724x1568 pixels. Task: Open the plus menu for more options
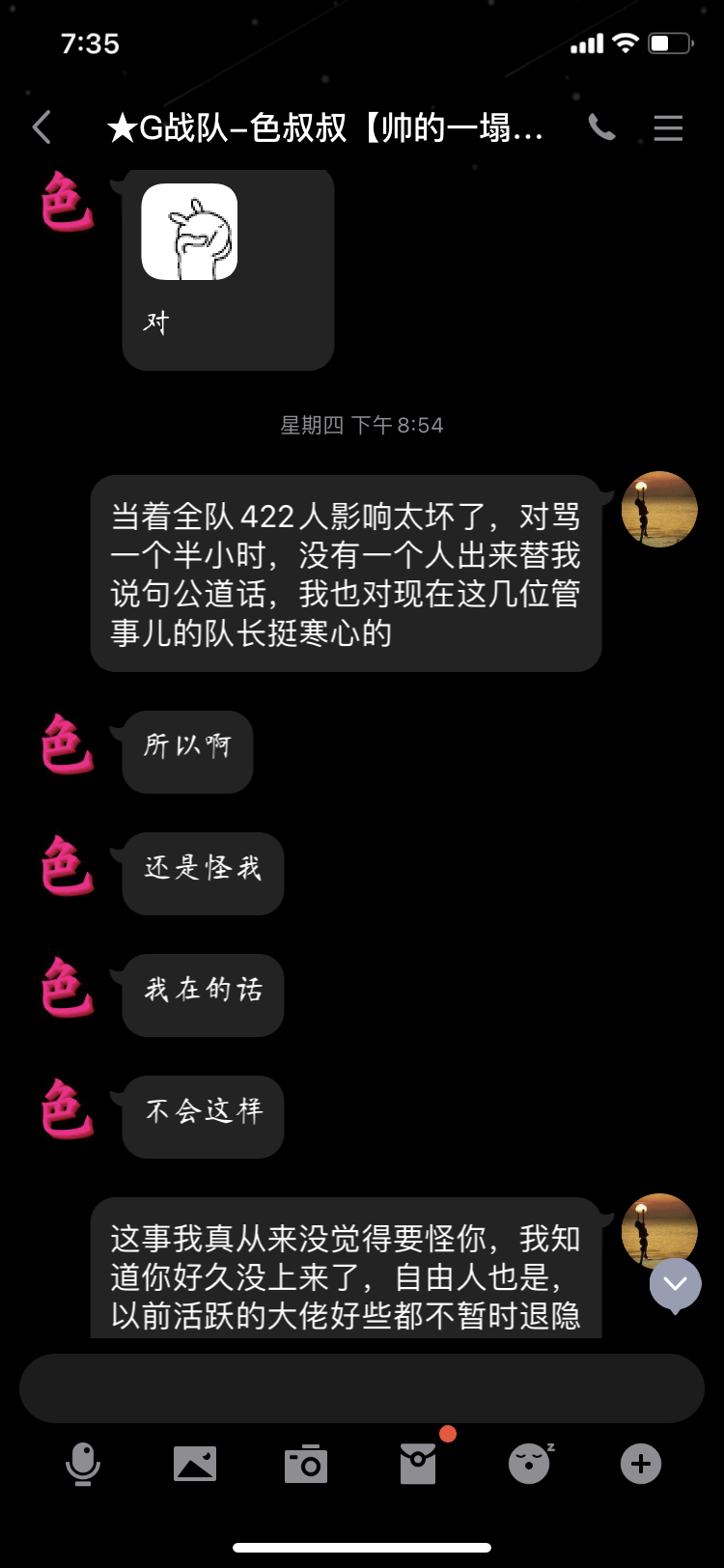click(x=641, y=1464)
